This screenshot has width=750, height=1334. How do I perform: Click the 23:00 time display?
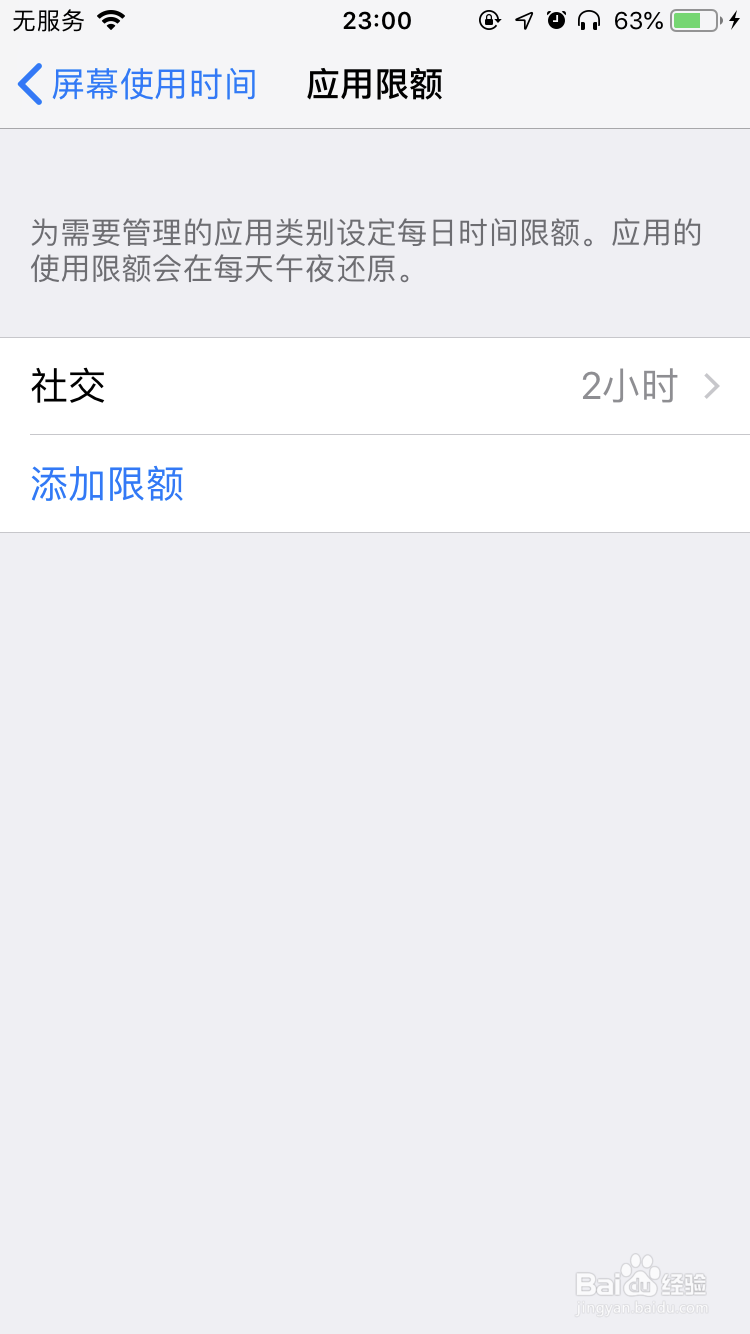pos(377,20)
